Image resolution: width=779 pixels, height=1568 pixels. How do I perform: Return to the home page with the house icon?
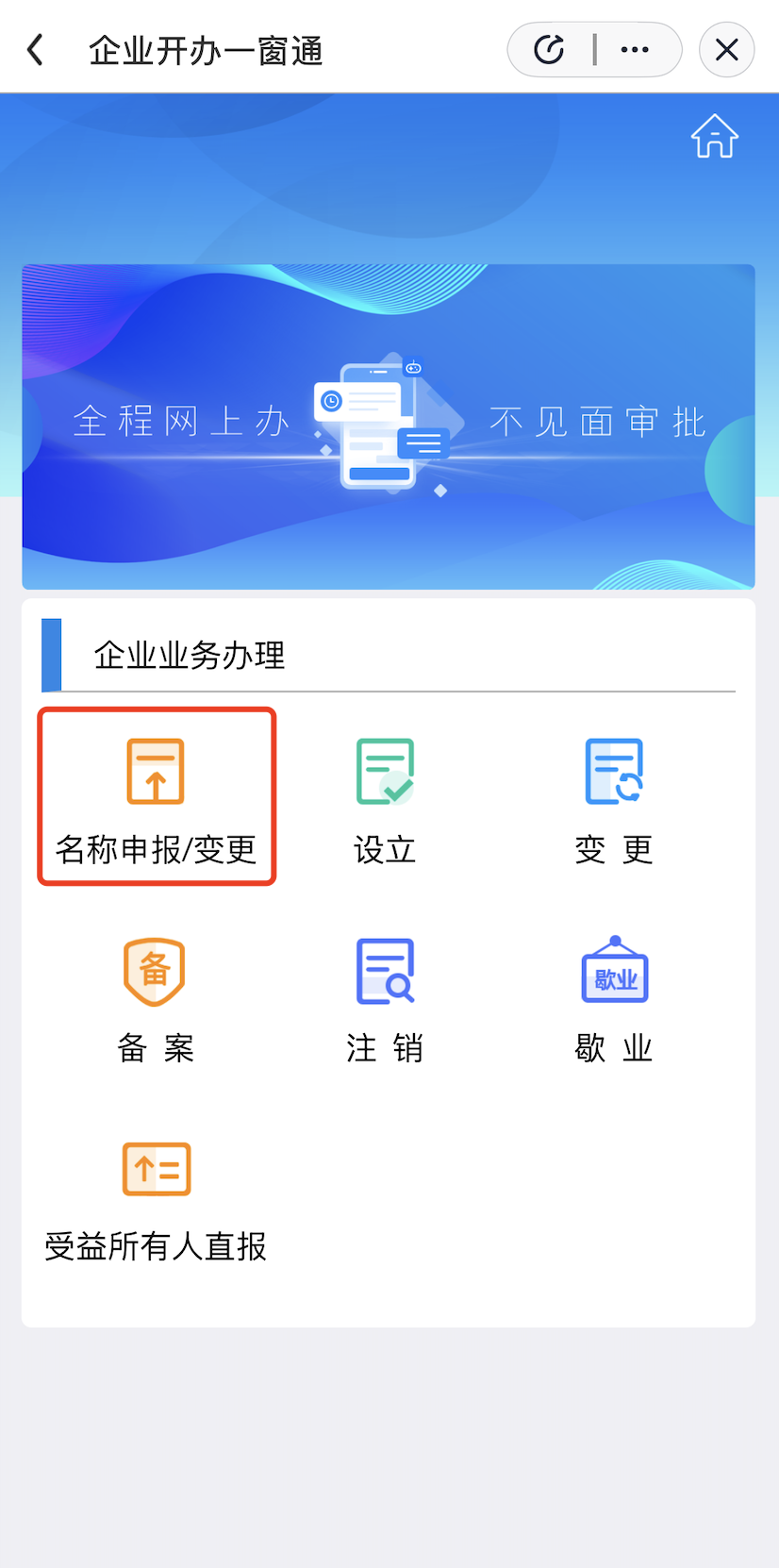pyautogui.click(x=714, y=137)
